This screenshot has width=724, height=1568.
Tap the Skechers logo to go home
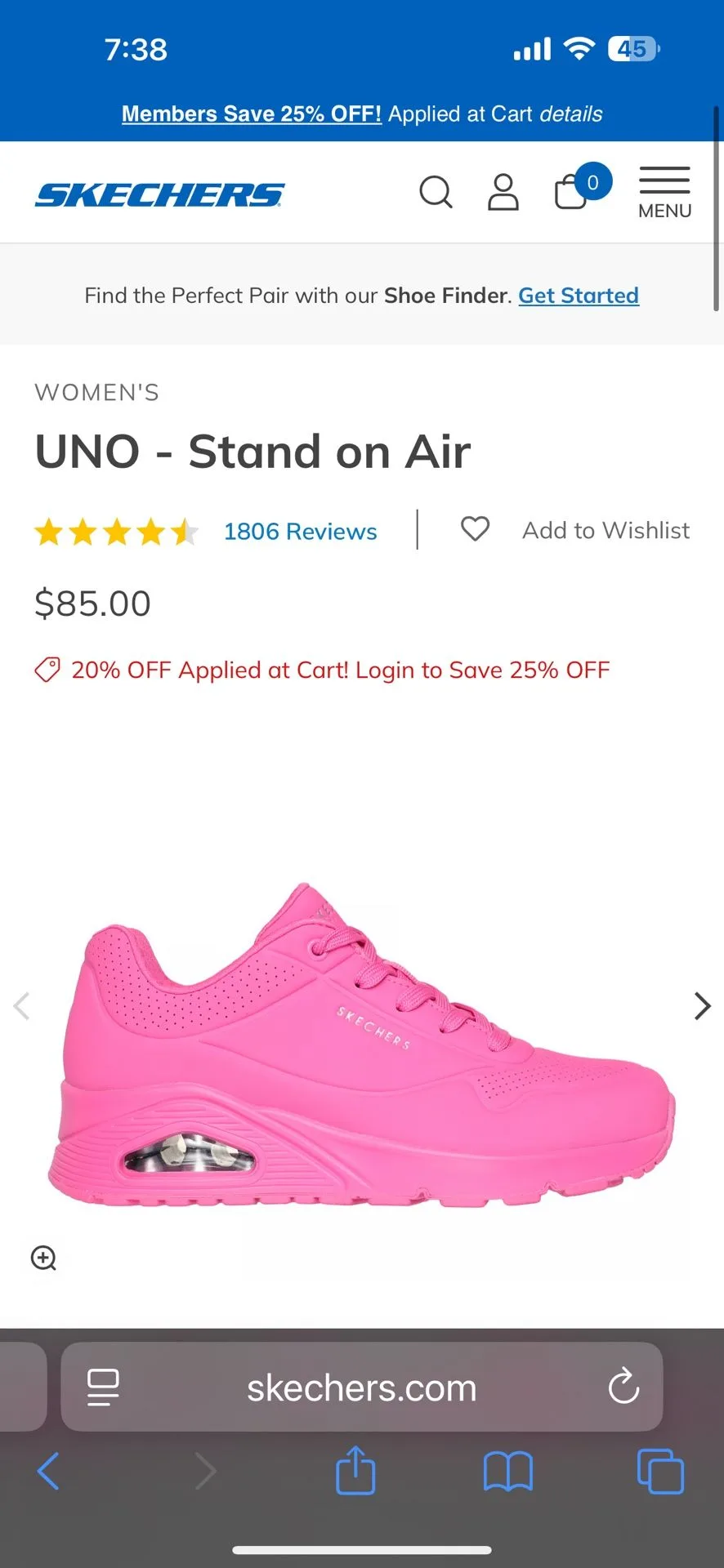[x=160, y=194]
